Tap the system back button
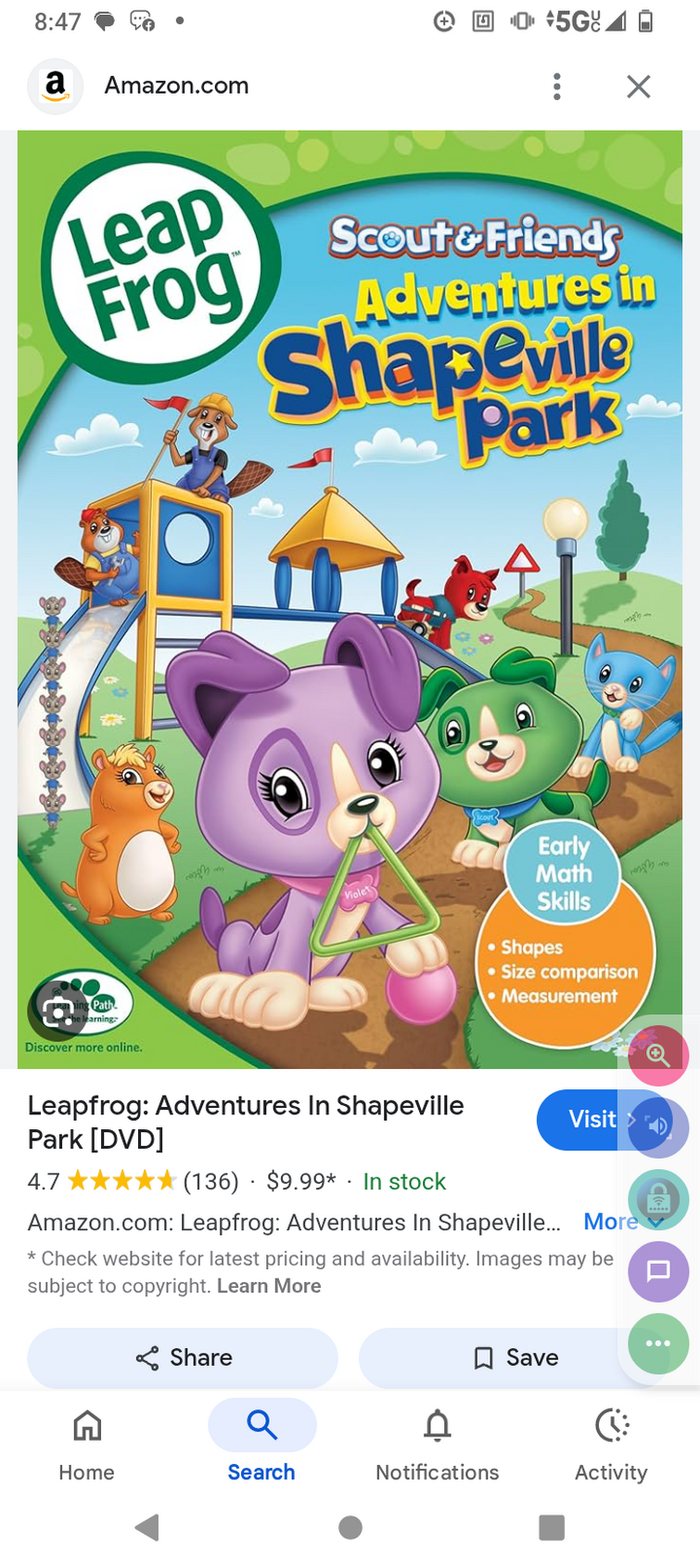This screenshot has width=700, height=1568. 146,1527
